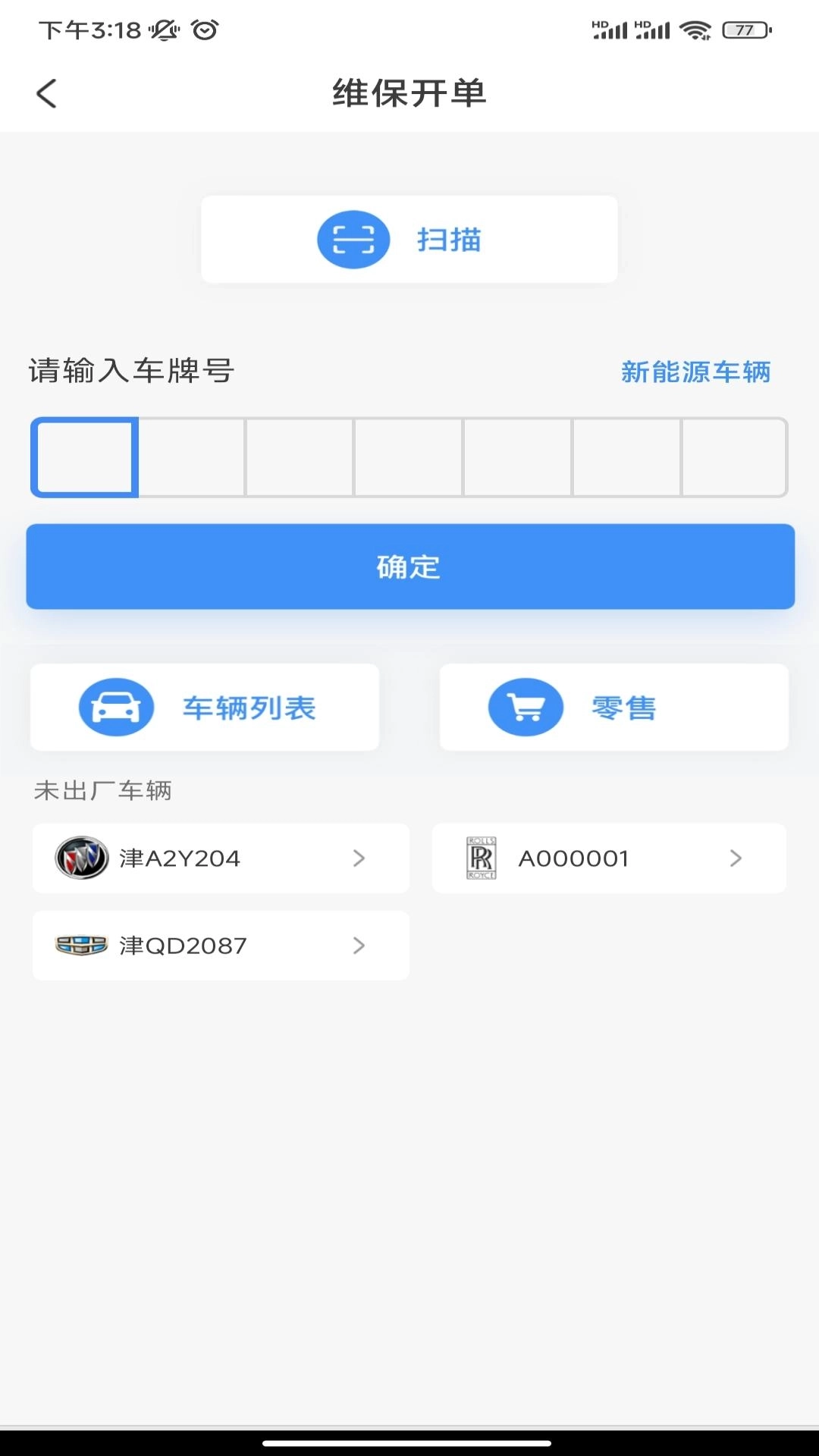Tap the scan icon to scan a code
This screenshot has width=819, height=1456.
(x=353, y=238)
